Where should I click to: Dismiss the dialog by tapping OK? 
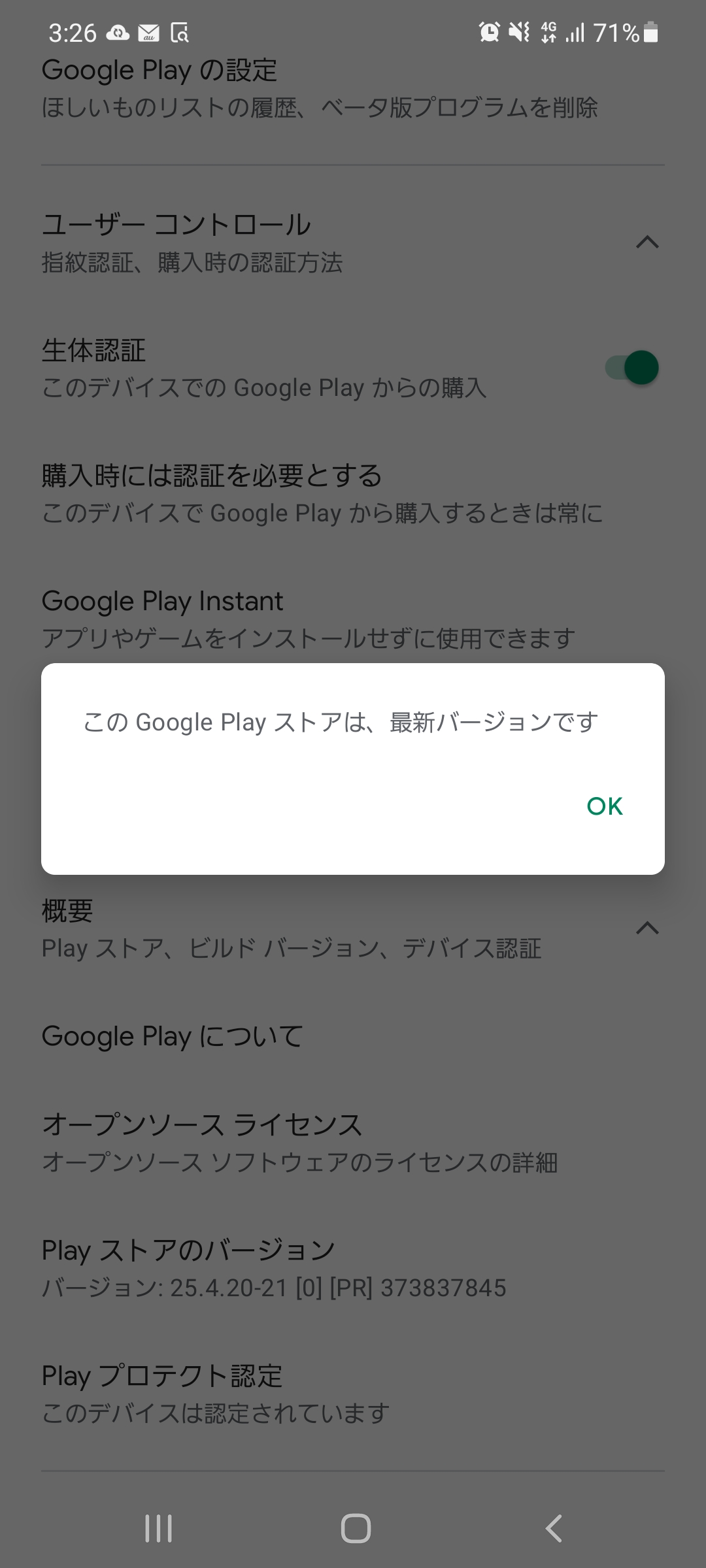click(x=605, y=806)
